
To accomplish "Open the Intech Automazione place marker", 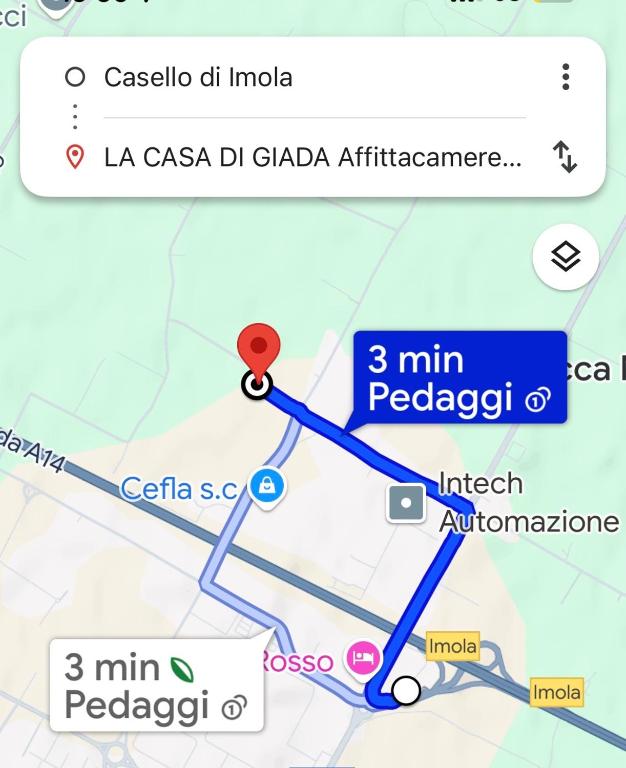I will [407, 503].
